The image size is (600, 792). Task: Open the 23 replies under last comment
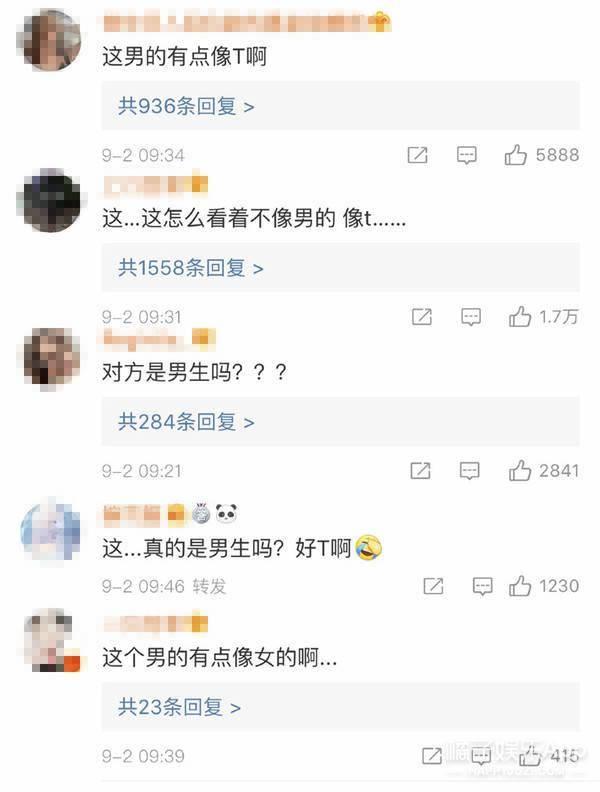pyautogui.click(x=180, y=707)
